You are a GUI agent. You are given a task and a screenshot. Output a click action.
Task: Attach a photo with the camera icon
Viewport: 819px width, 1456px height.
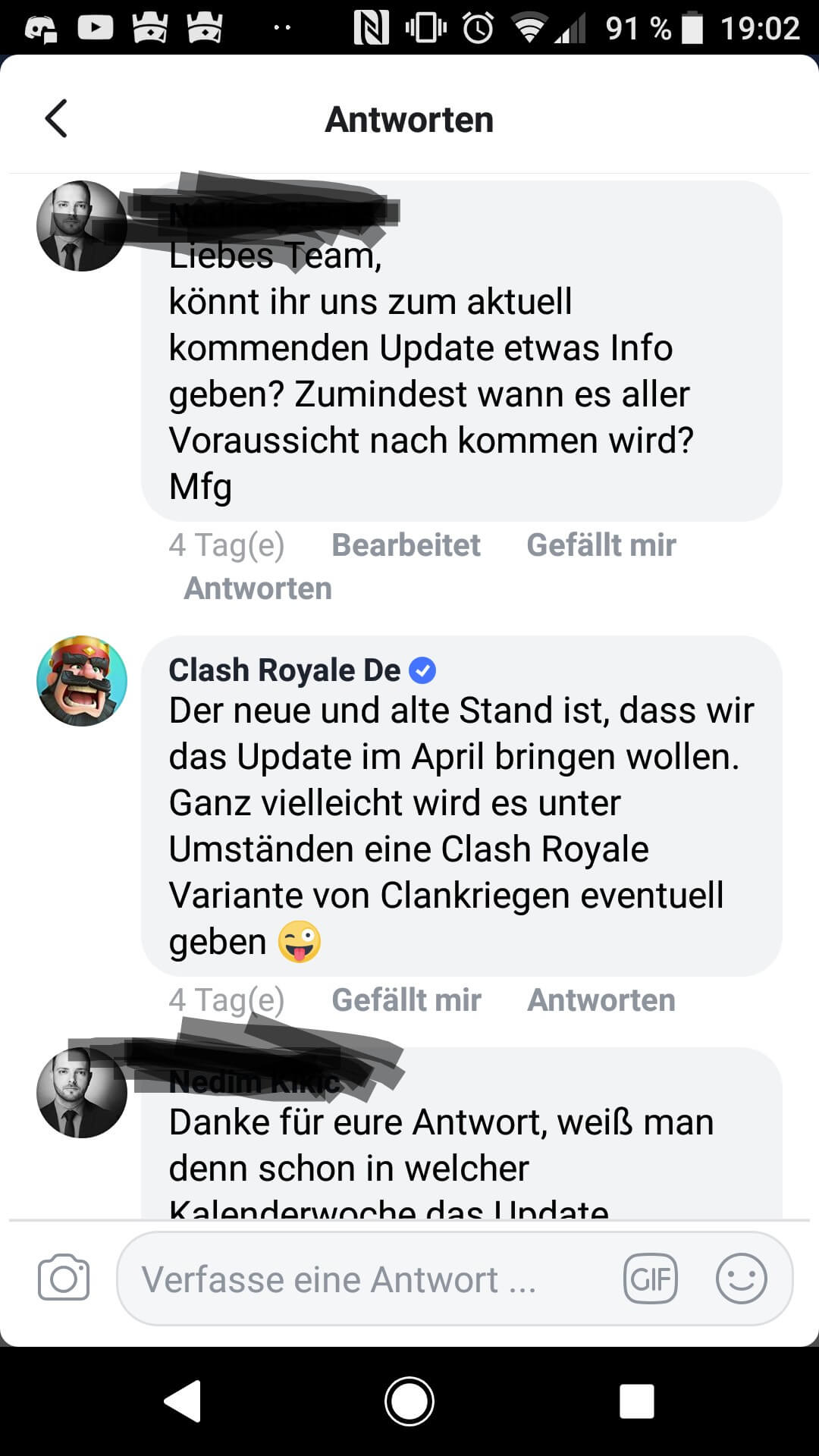(x=64, y=1279)
